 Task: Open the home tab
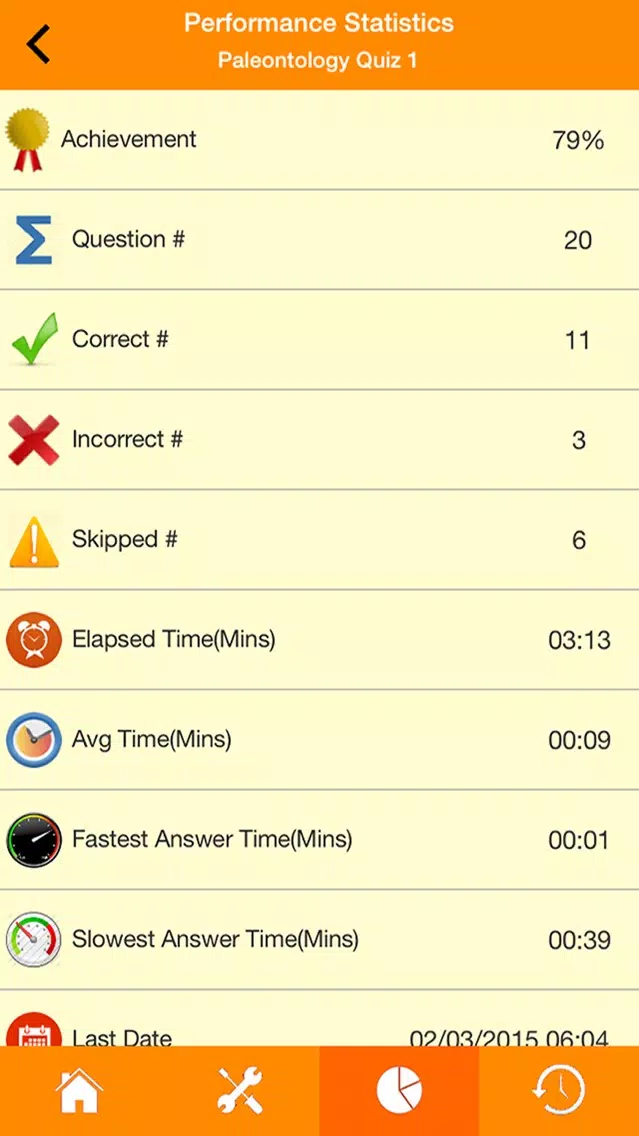tap(80, 1090)
